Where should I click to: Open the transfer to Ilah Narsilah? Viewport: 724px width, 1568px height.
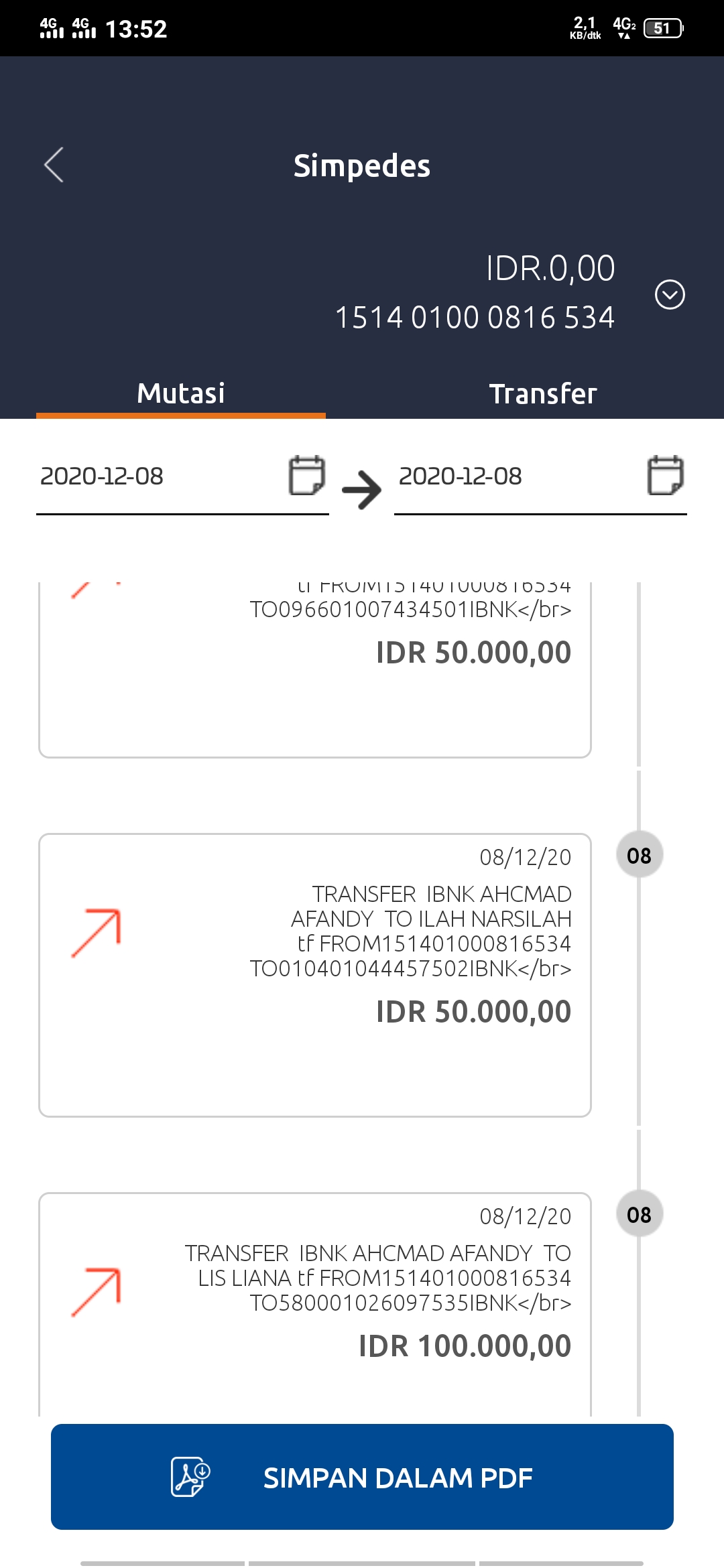(315, 974)
